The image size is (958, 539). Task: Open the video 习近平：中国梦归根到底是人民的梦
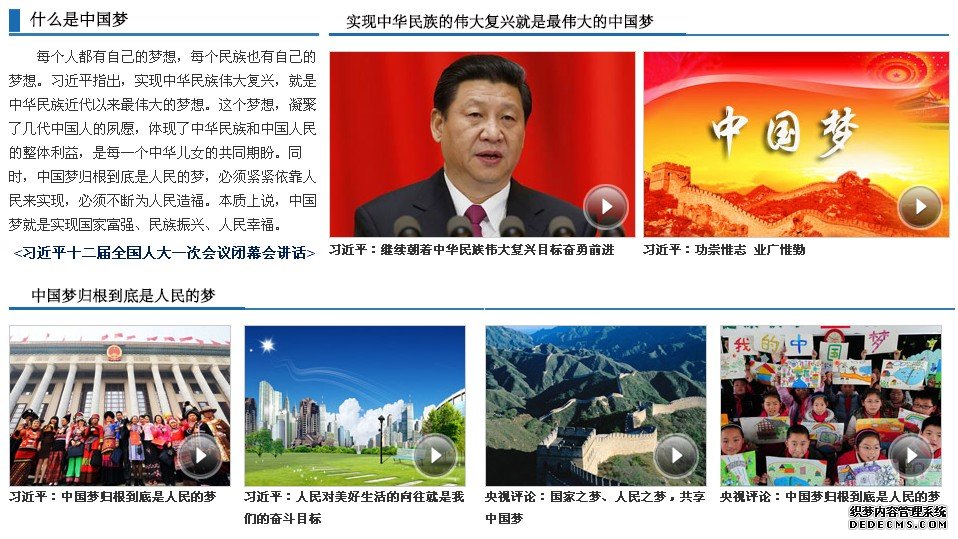(201, 456)
